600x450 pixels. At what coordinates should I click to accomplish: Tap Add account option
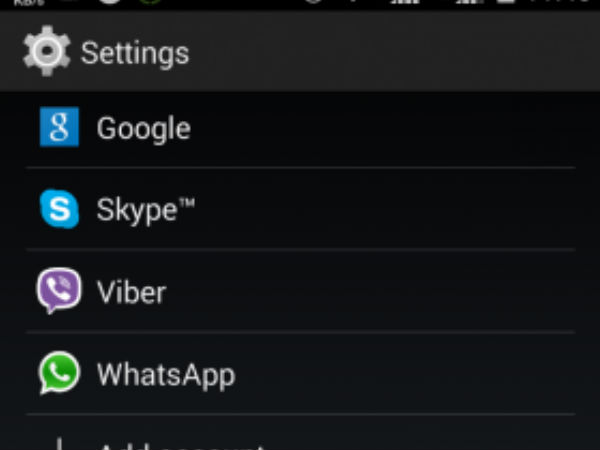pyautogui.click(x=180, y=444)
